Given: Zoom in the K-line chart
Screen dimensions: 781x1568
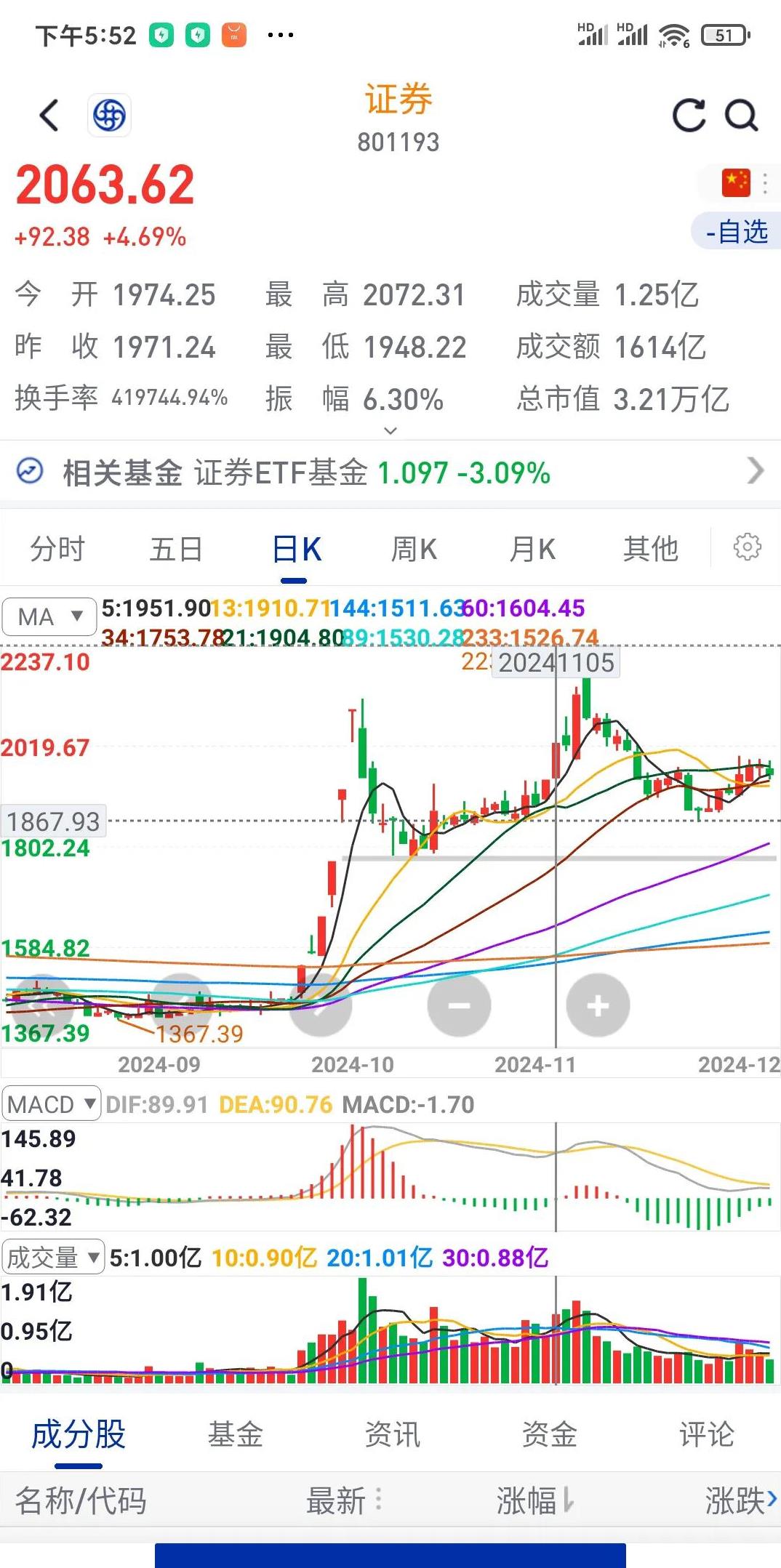Looking at the screenshot, I should click(x=598, y=1006).
